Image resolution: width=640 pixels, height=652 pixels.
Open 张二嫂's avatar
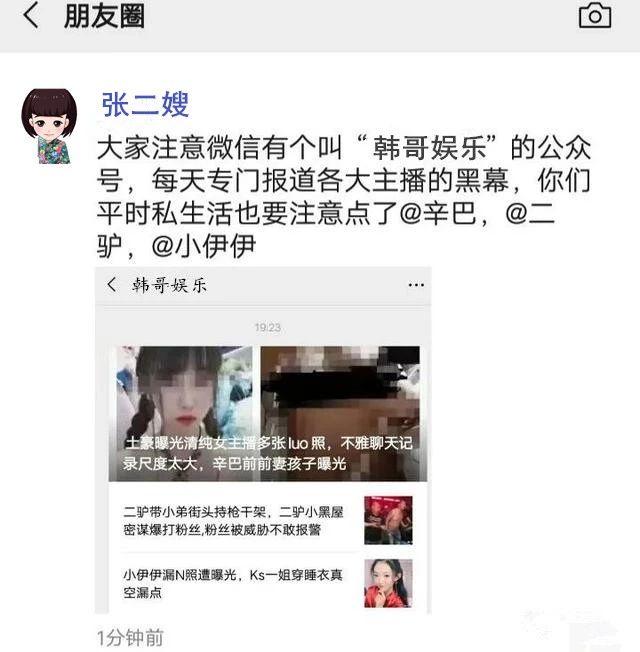(x=49, y=127)
